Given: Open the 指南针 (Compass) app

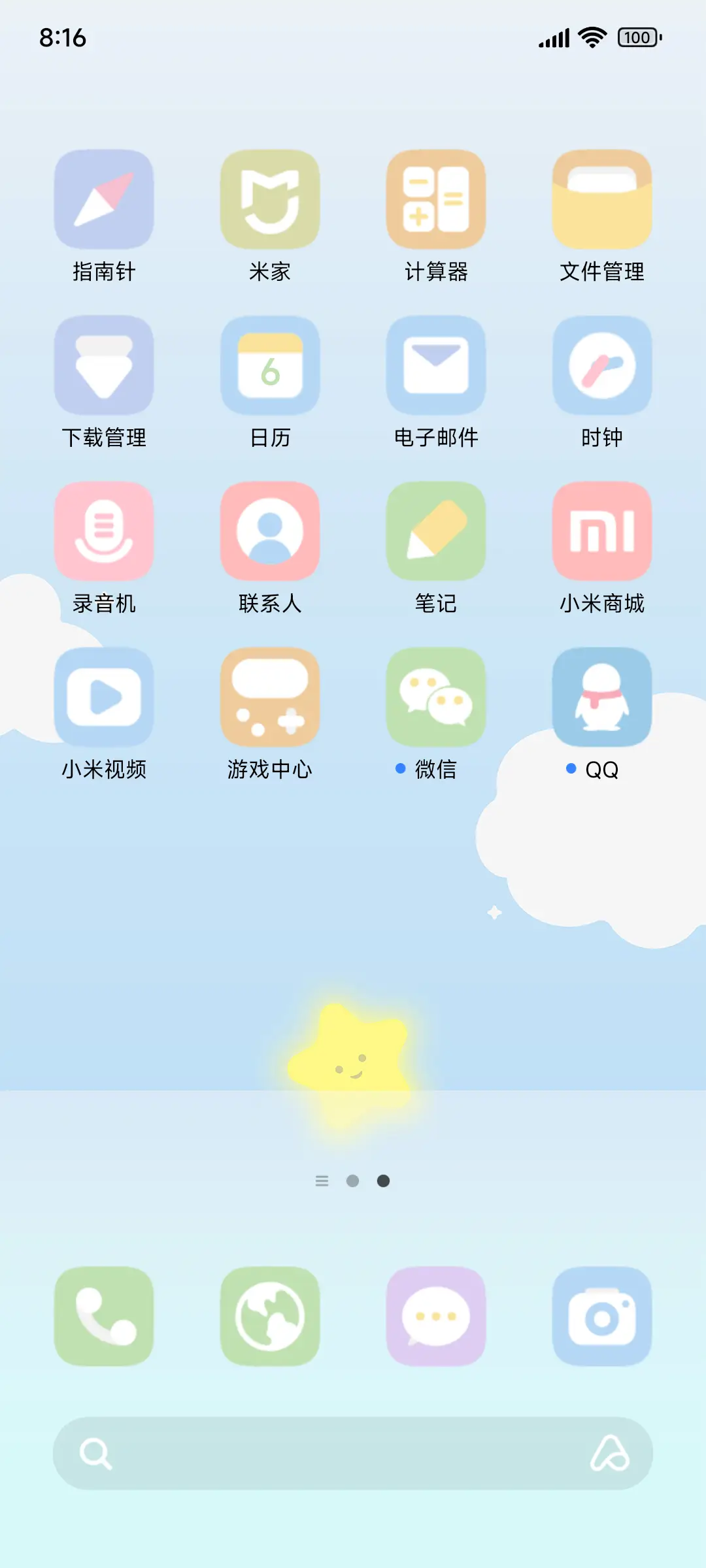Looking at the screenshot, I should click(x=105, y=200).
